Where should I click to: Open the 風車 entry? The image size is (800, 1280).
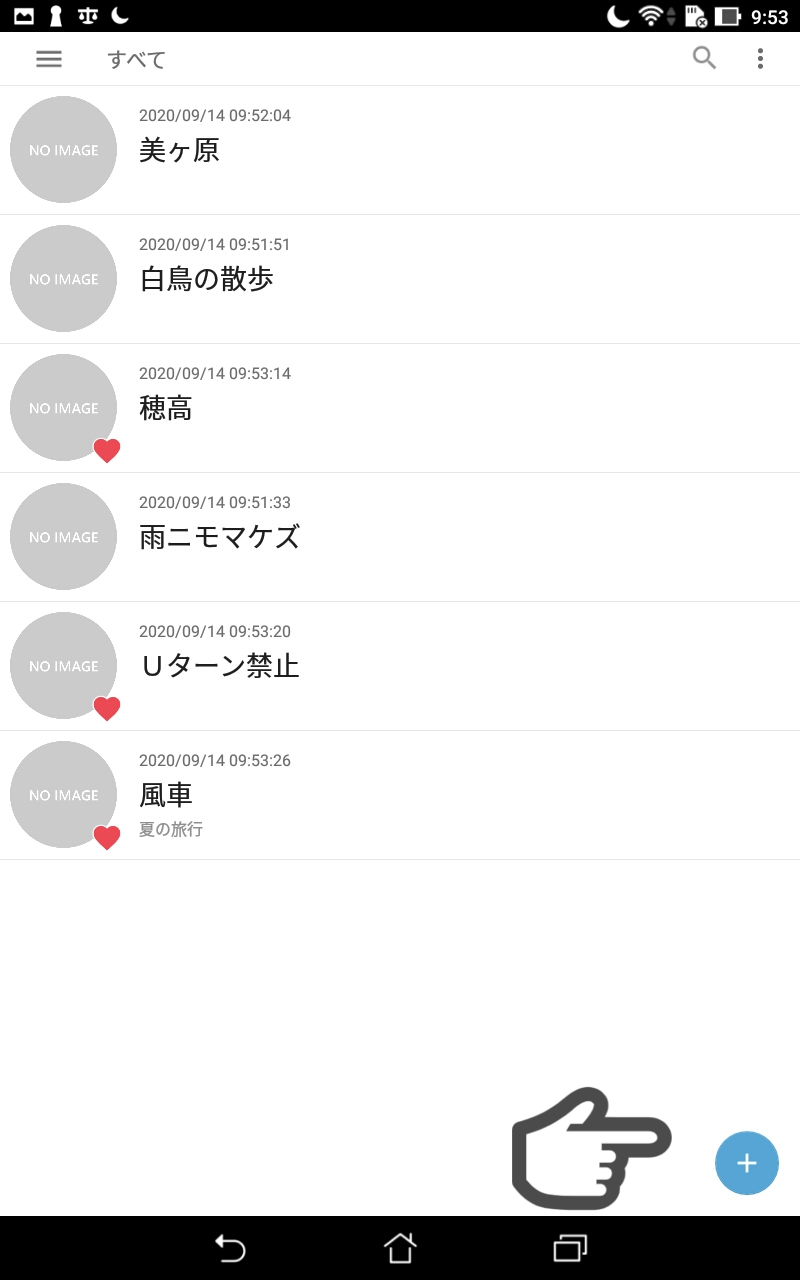click(400, 795)
